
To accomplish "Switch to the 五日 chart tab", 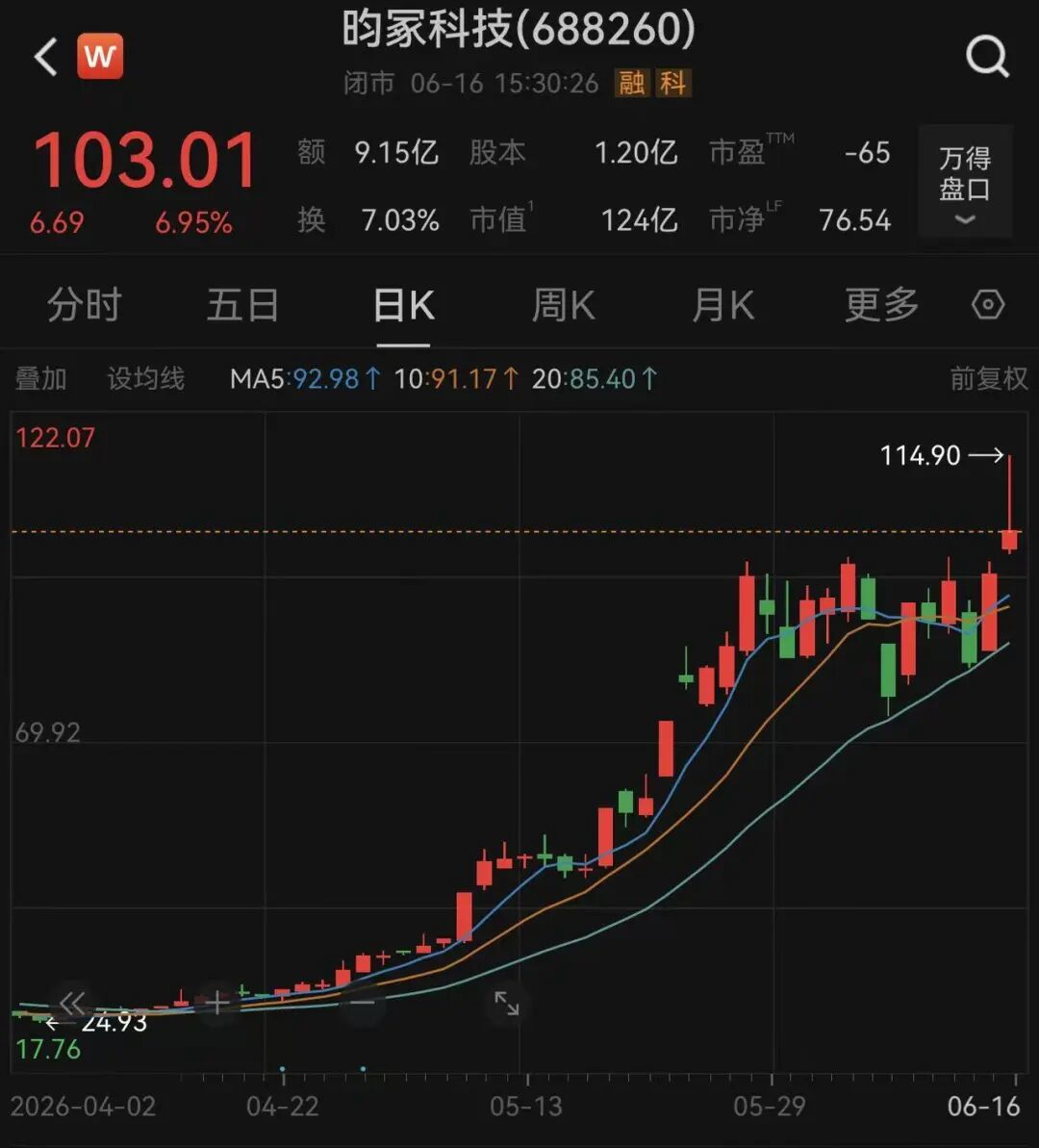I will [243, 305].
